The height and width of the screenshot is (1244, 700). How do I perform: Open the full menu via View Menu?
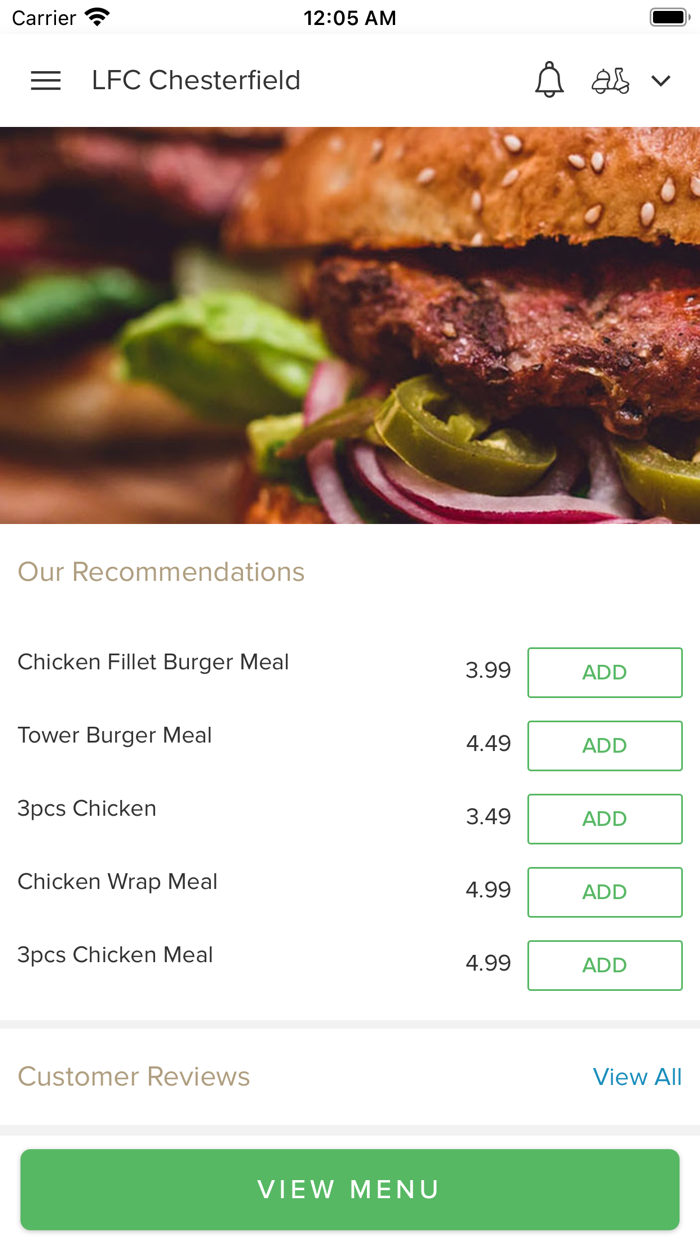[x=350, y=1189]
